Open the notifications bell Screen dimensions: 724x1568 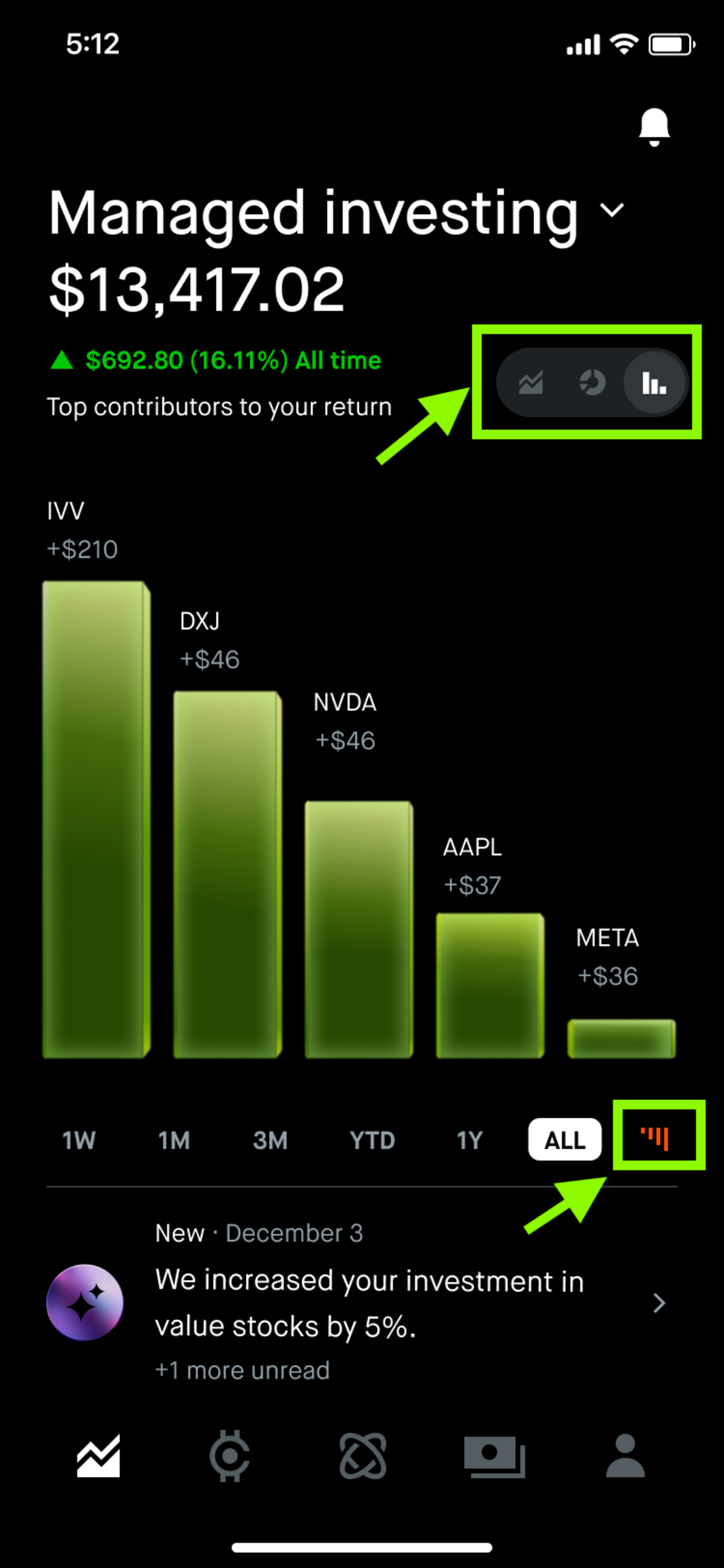654,127
